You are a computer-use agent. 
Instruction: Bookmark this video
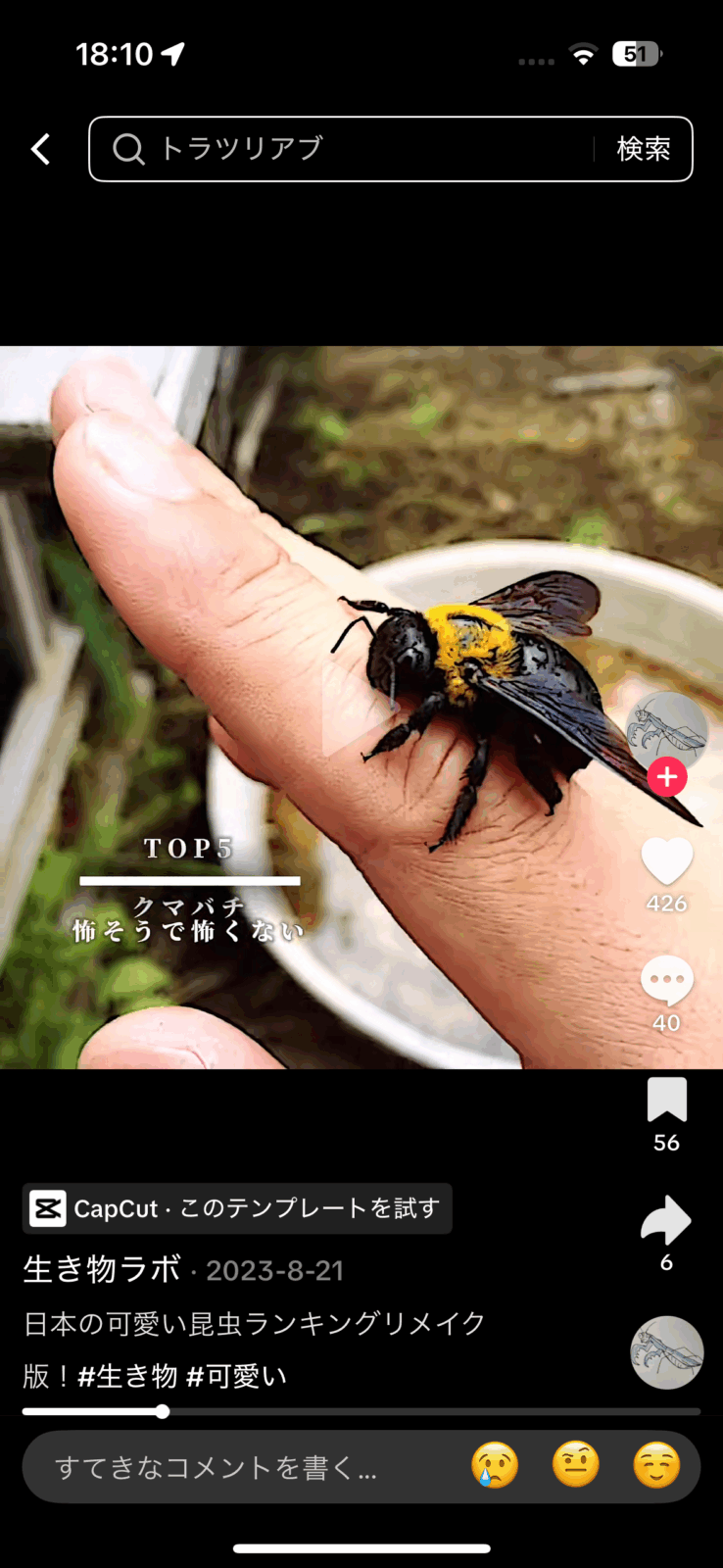pyautogui.click(x=667, y=1100)
